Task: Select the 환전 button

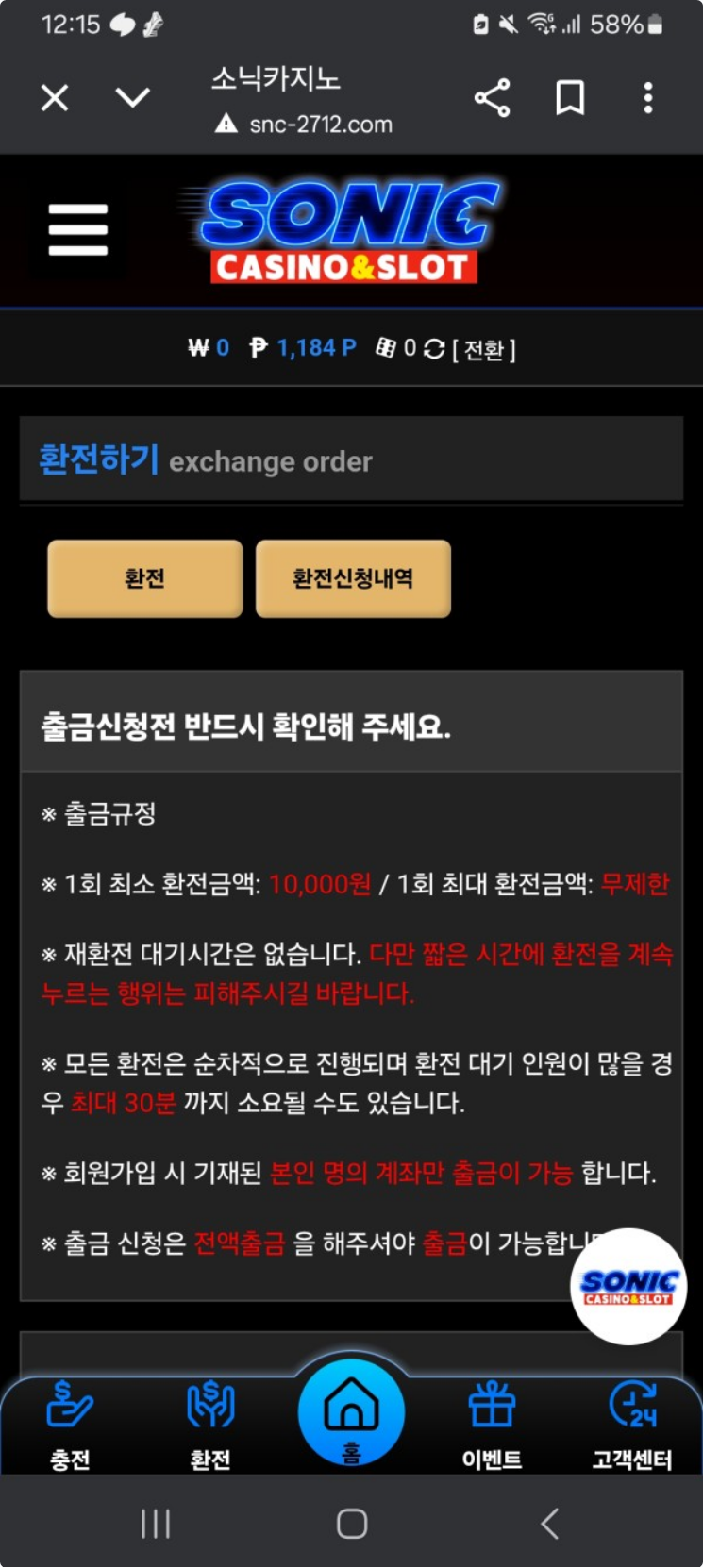Action: [x=145, y=578]
